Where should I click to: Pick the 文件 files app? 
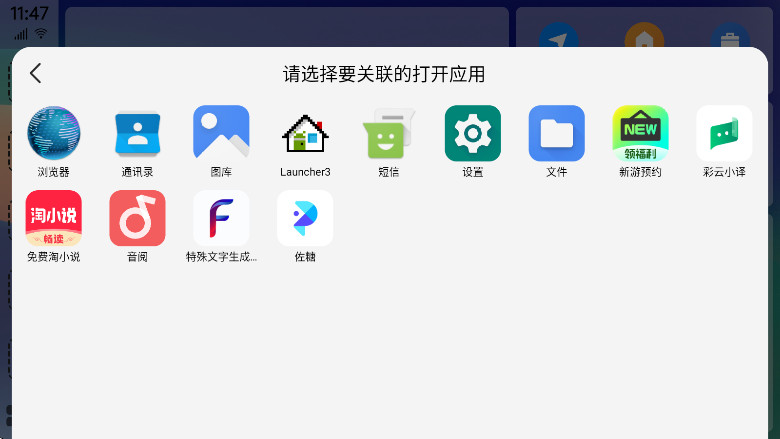click(x=557, y=134)
